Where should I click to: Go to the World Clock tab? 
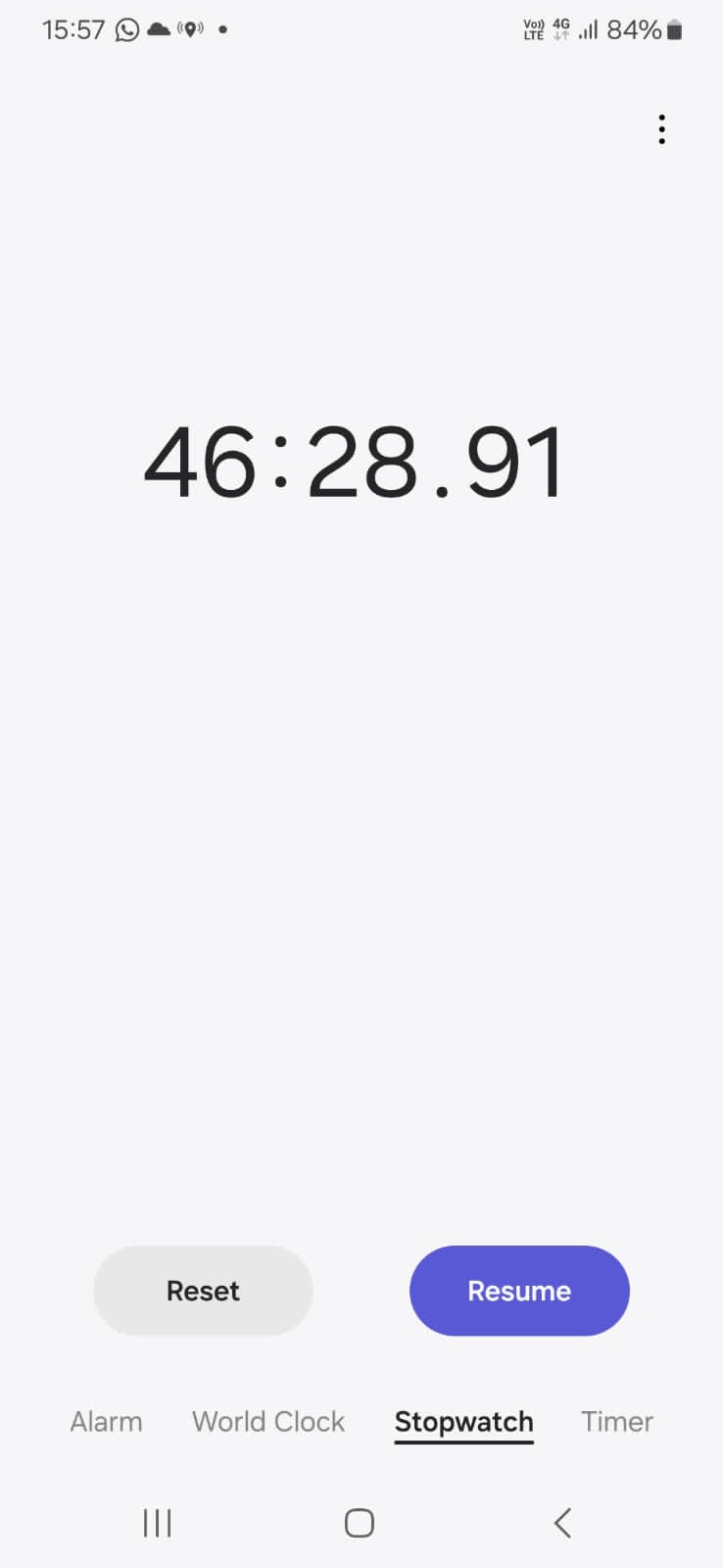click(268, 1422)
